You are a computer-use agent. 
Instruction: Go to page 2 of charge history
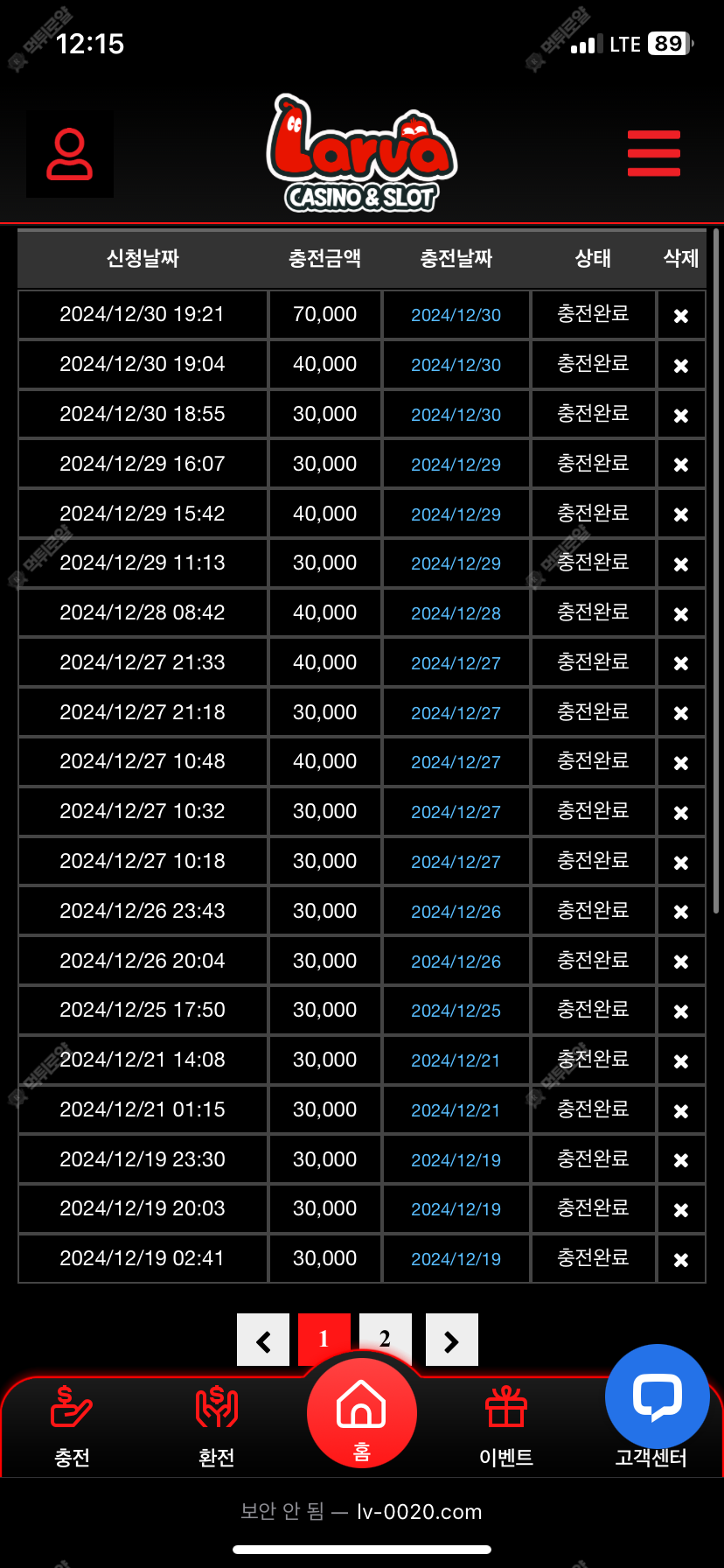(386, 1338)
